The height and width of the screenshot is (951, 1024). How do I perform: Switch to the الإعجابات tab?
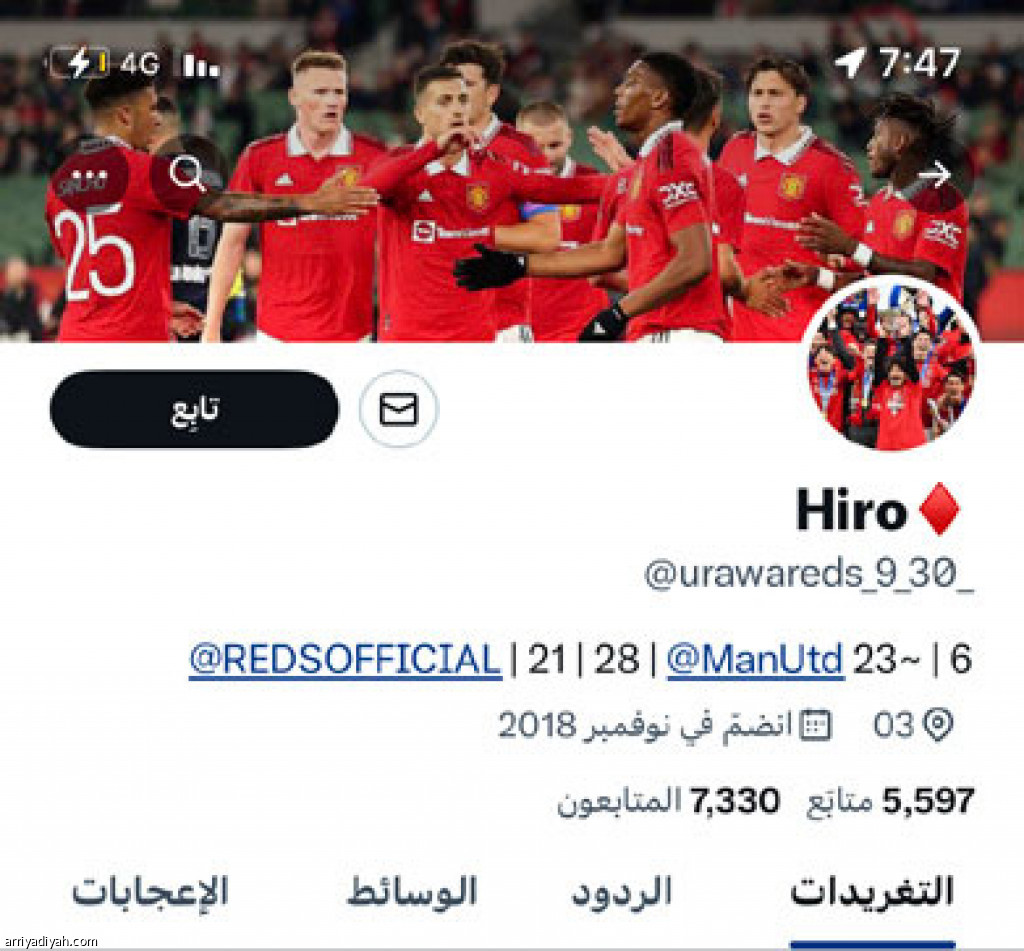click(x=150, y=892)
